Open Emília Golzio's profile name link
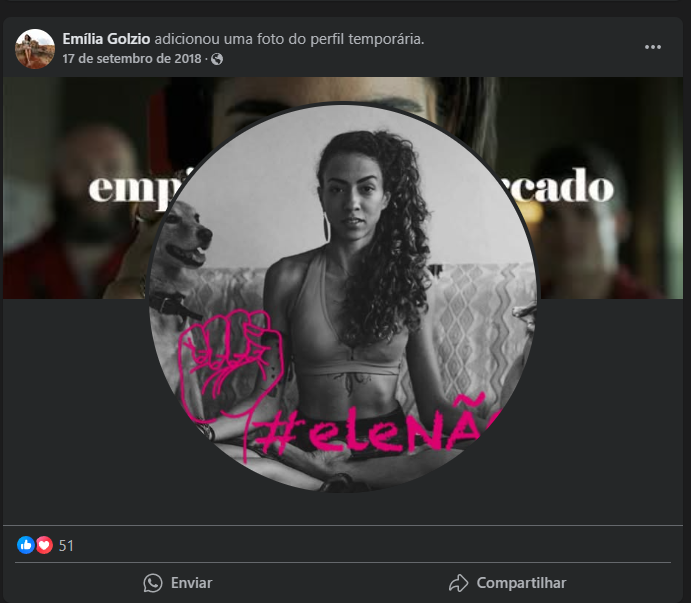Viewport: 691px width, 603px height. coord(106,39)
